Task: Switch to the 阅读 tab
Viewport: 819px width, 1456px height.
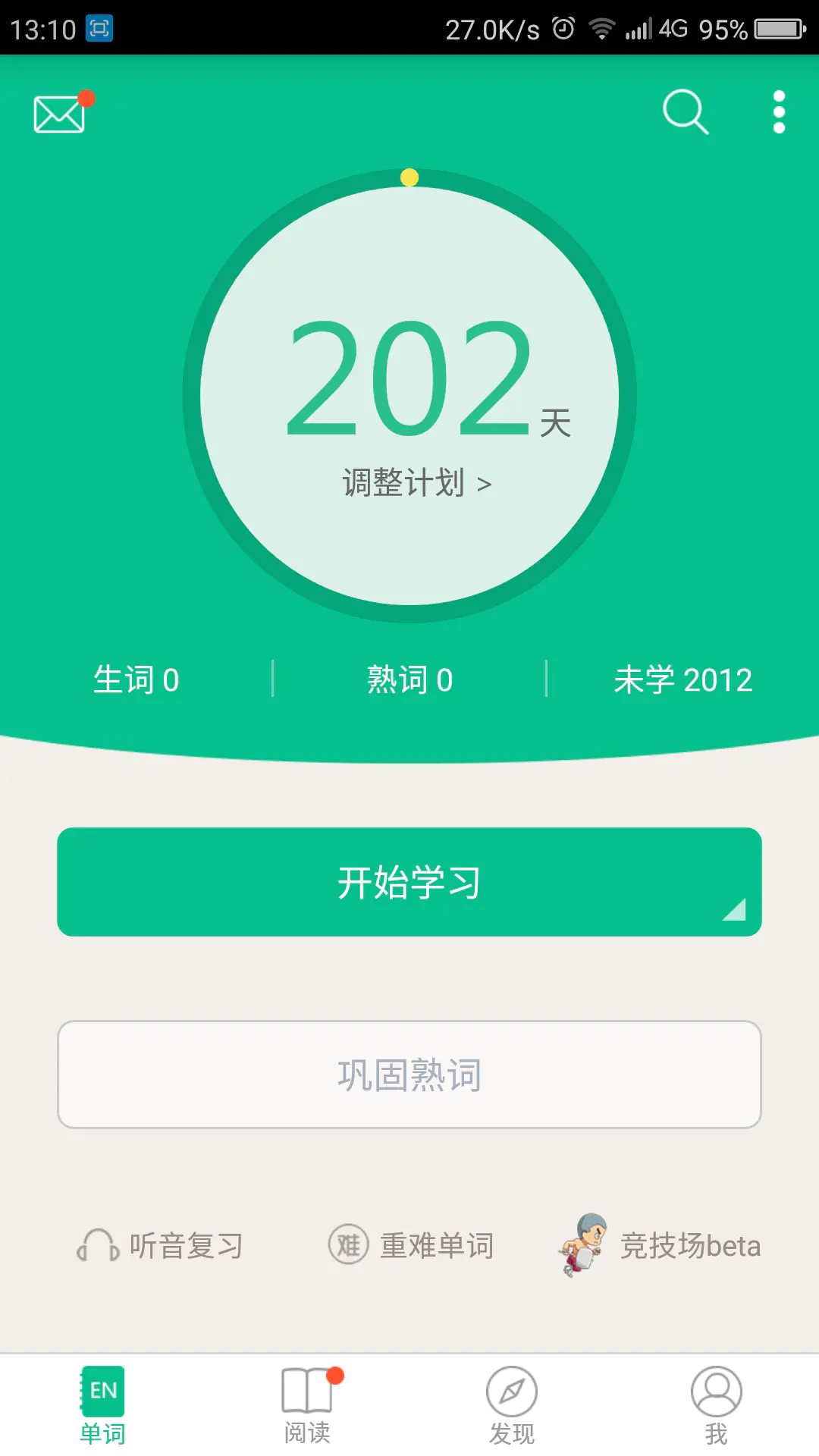Action: (x=307, y=1405)
